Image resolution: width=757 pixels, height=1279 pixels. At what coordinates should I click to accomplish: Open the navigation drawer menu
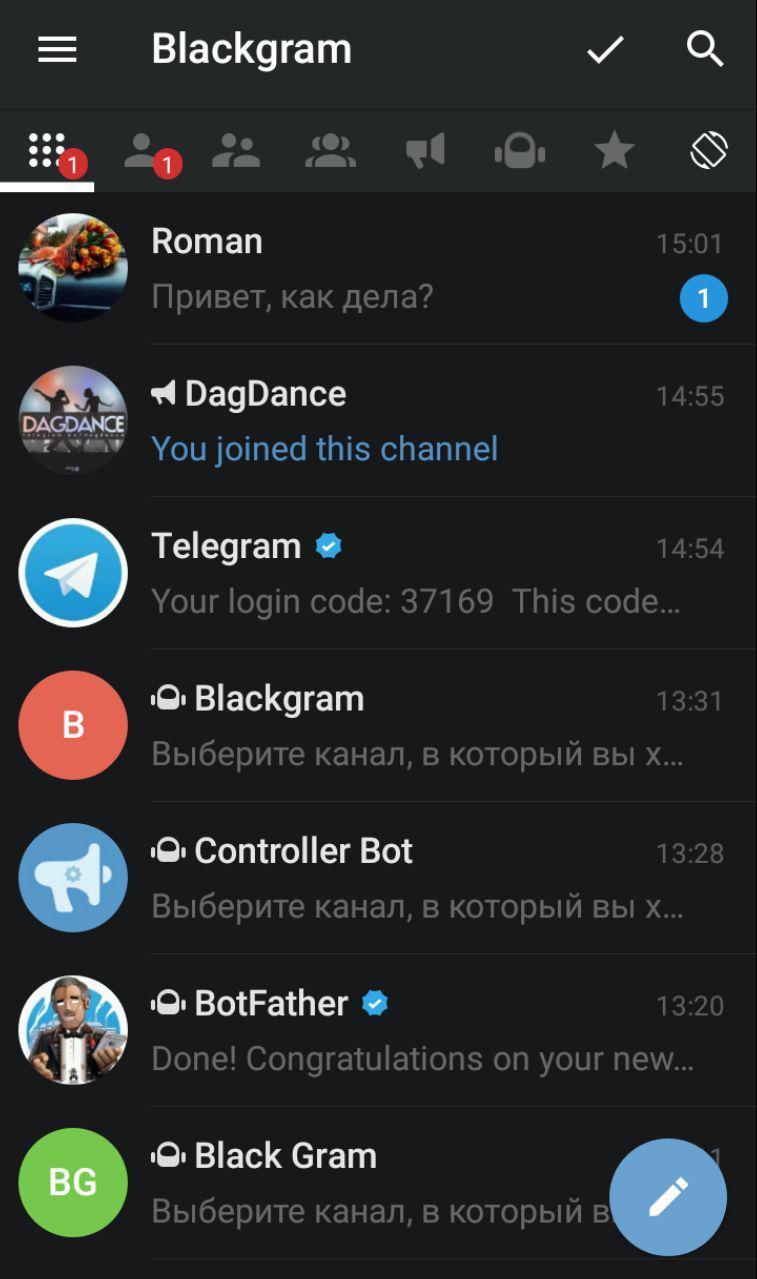[57, 48]
